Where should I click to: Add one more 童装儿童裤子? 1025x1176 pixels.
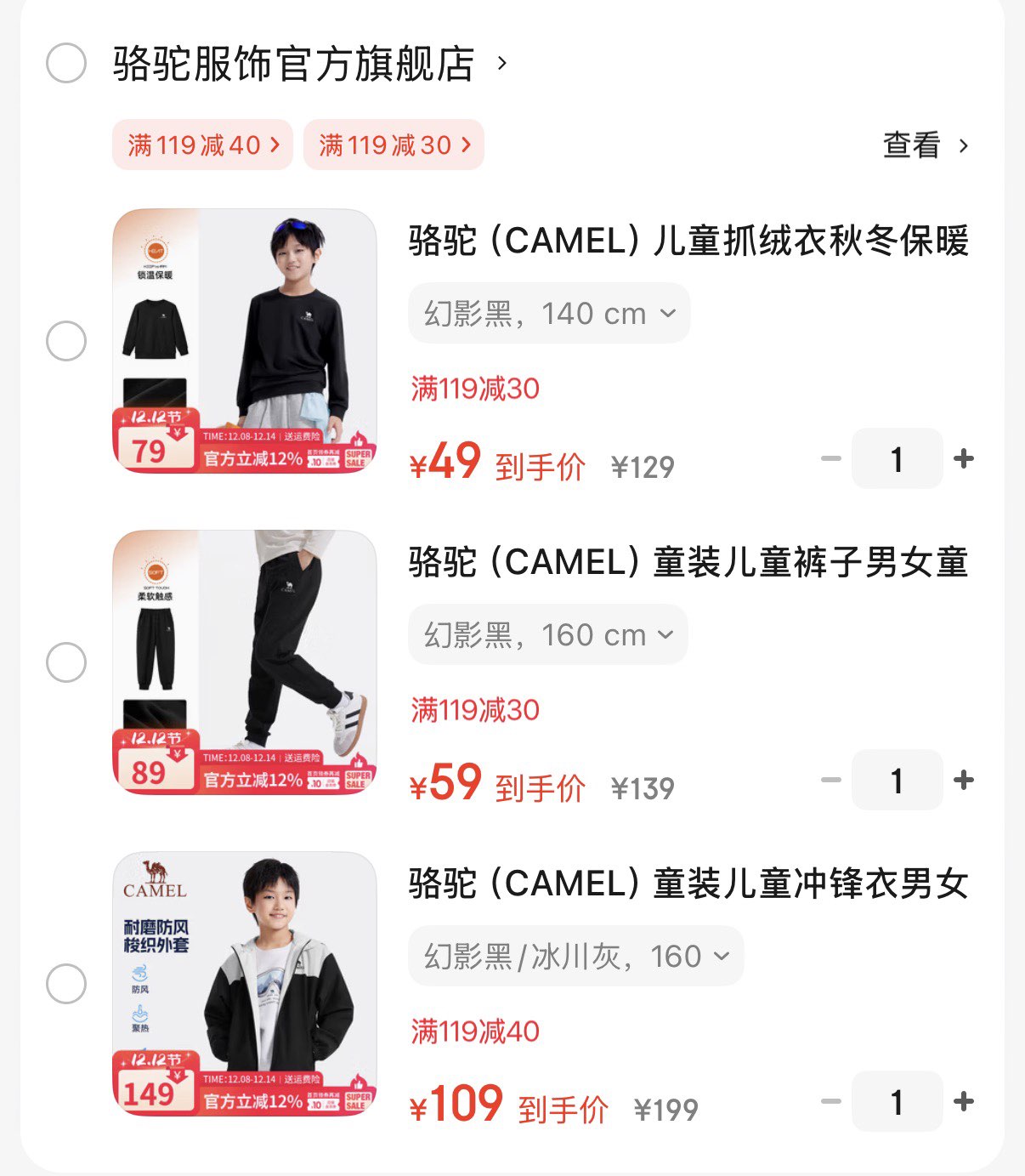pos(964,781)
